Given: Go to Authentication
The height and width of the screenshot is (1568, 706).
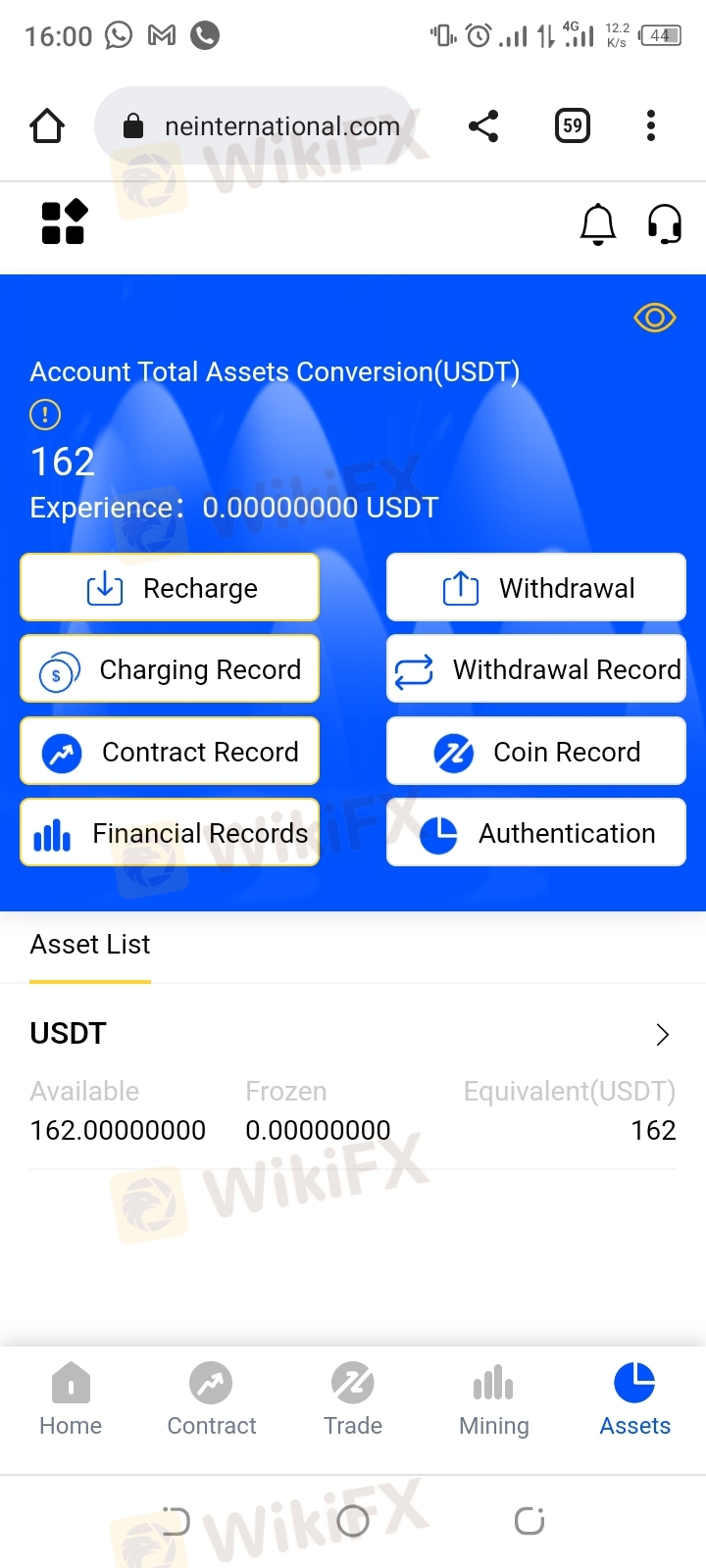Looking at the screenshot, I should tap(536, 833).
